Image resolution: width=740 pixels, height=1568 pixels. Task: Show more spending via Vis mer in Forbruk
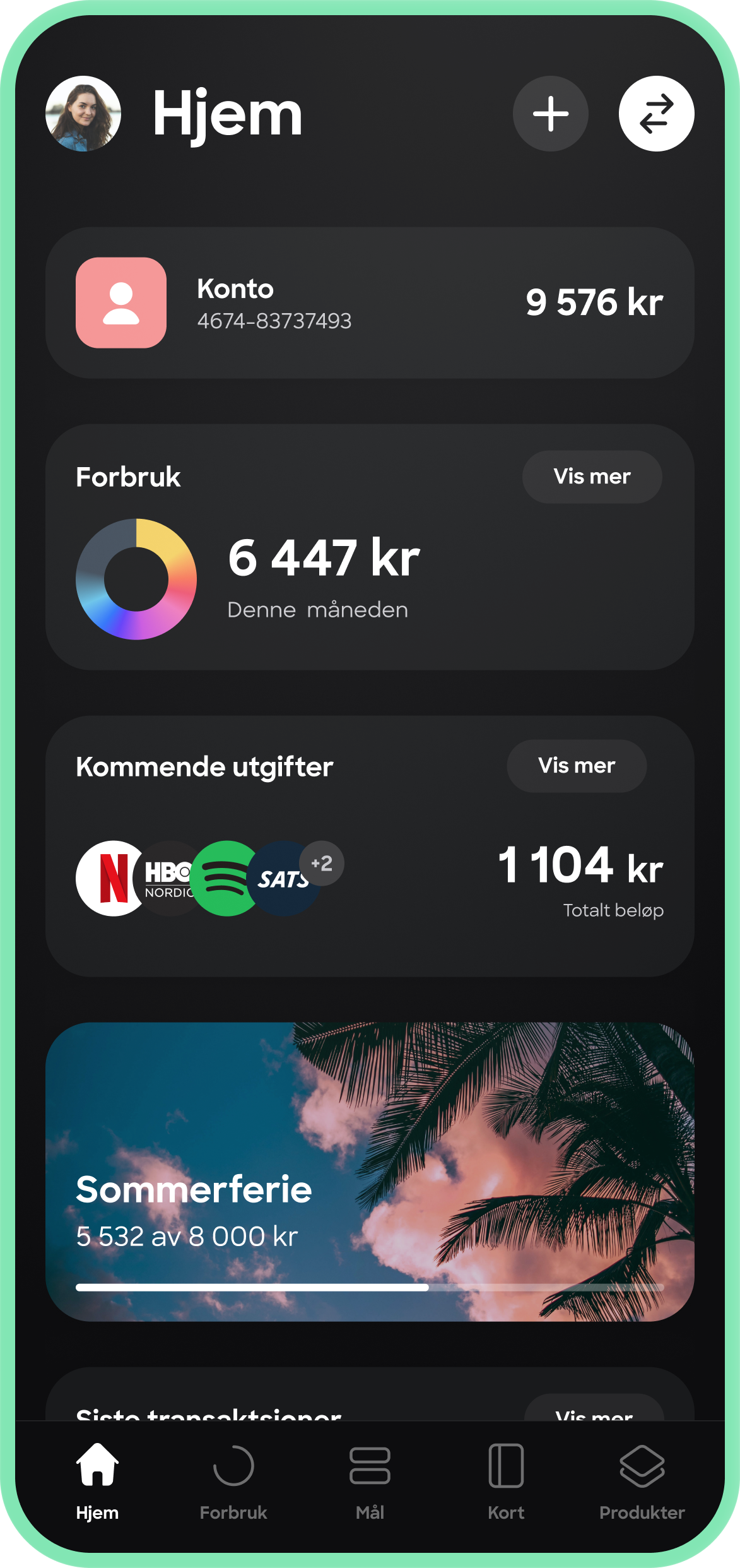[x=591, y=477]
